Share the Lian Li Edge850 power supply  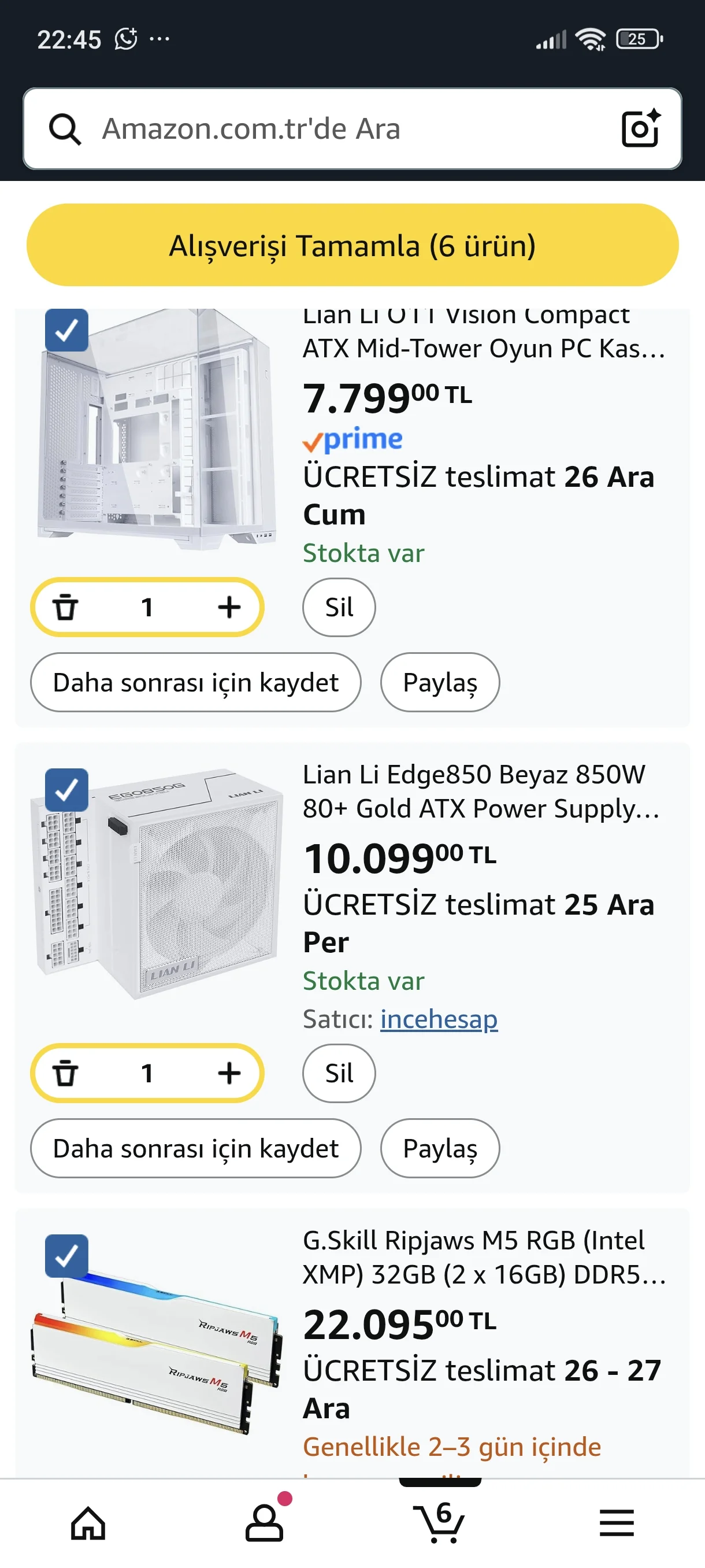(440, 1149)
